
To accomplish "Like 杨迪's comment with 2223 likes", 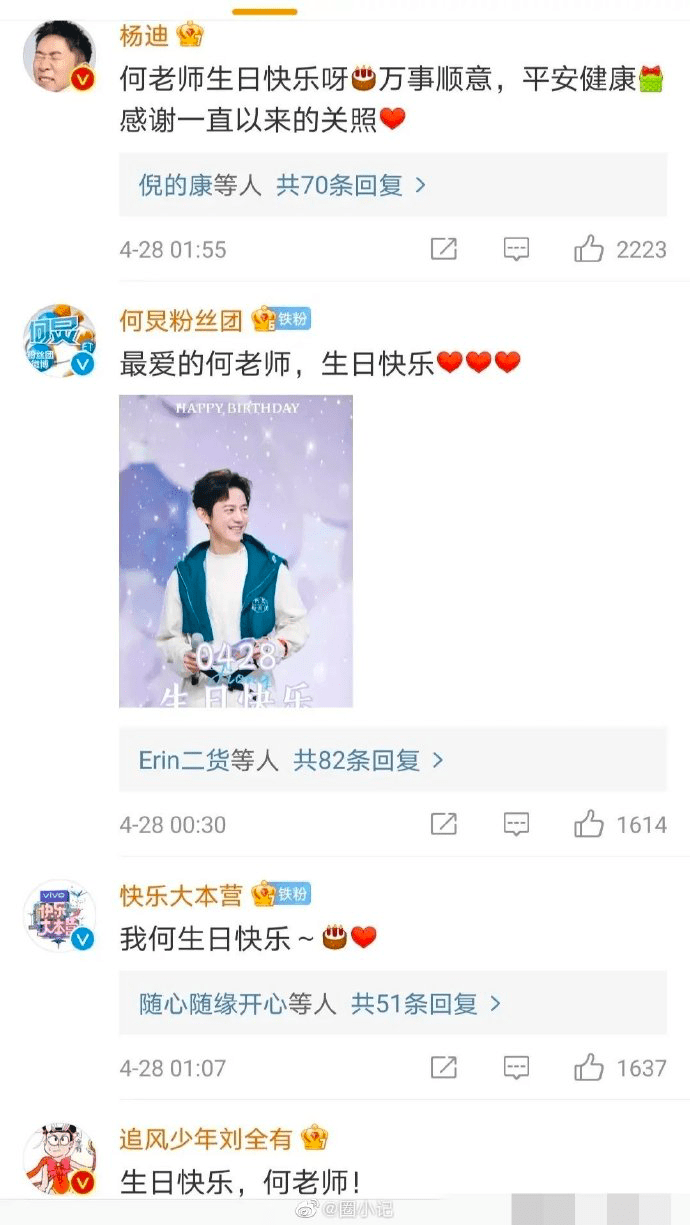I will 589,249.
